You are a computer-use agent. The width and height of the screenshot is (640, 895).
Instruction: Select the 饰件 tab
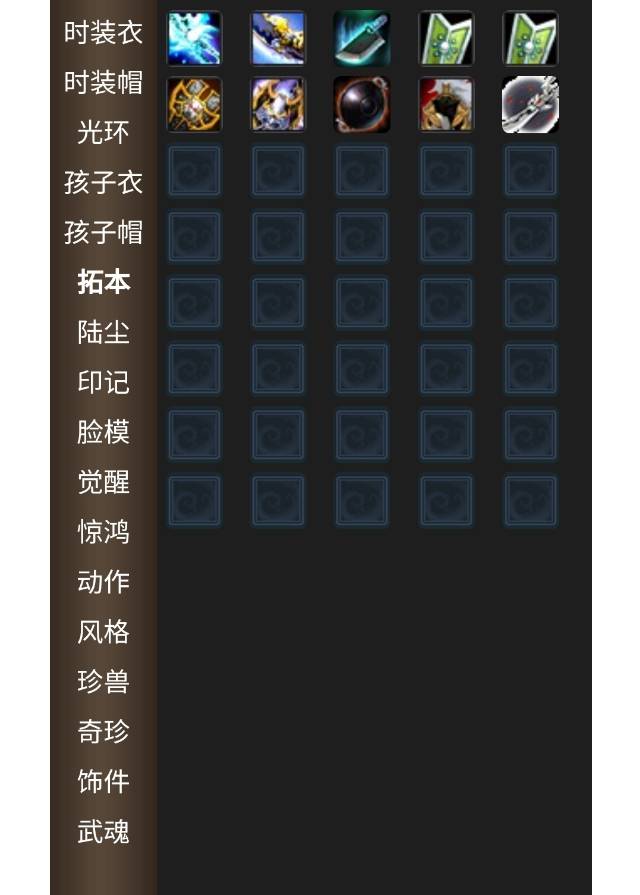click(x=103, y=782)
